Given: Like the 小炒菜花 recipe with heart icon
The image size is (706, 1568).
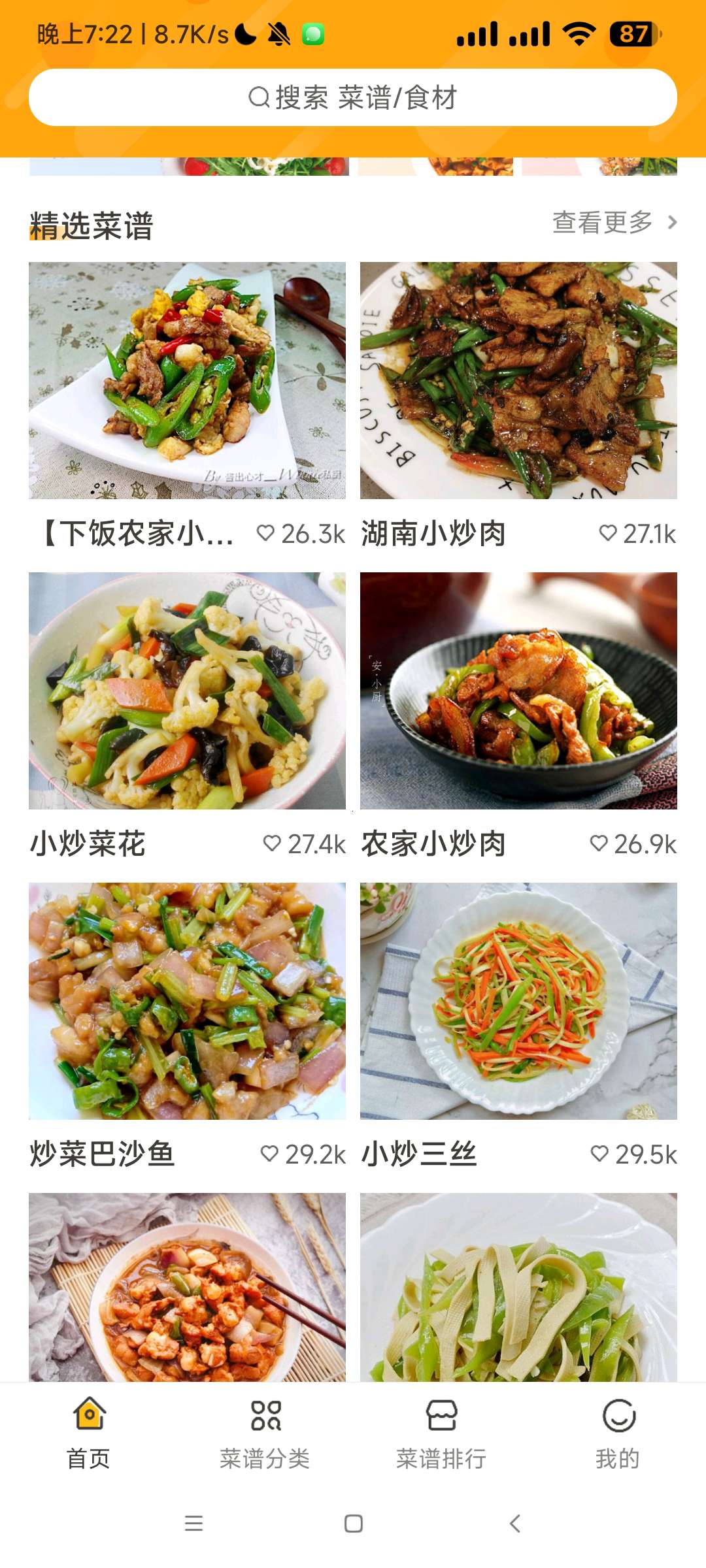Looking at the screenshot, I should [272, 843].
